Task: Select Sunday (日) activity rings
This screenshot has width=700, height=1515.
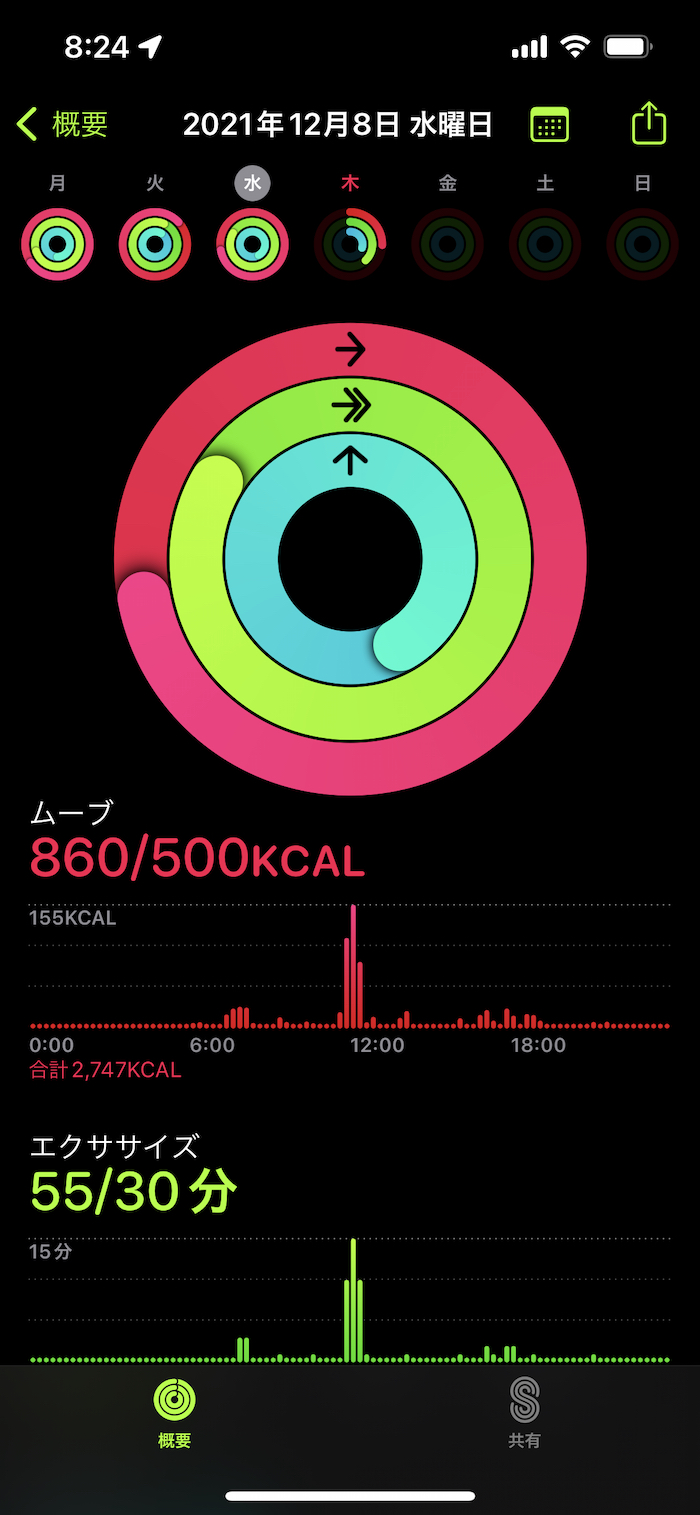Action: [x=643, y=243]
